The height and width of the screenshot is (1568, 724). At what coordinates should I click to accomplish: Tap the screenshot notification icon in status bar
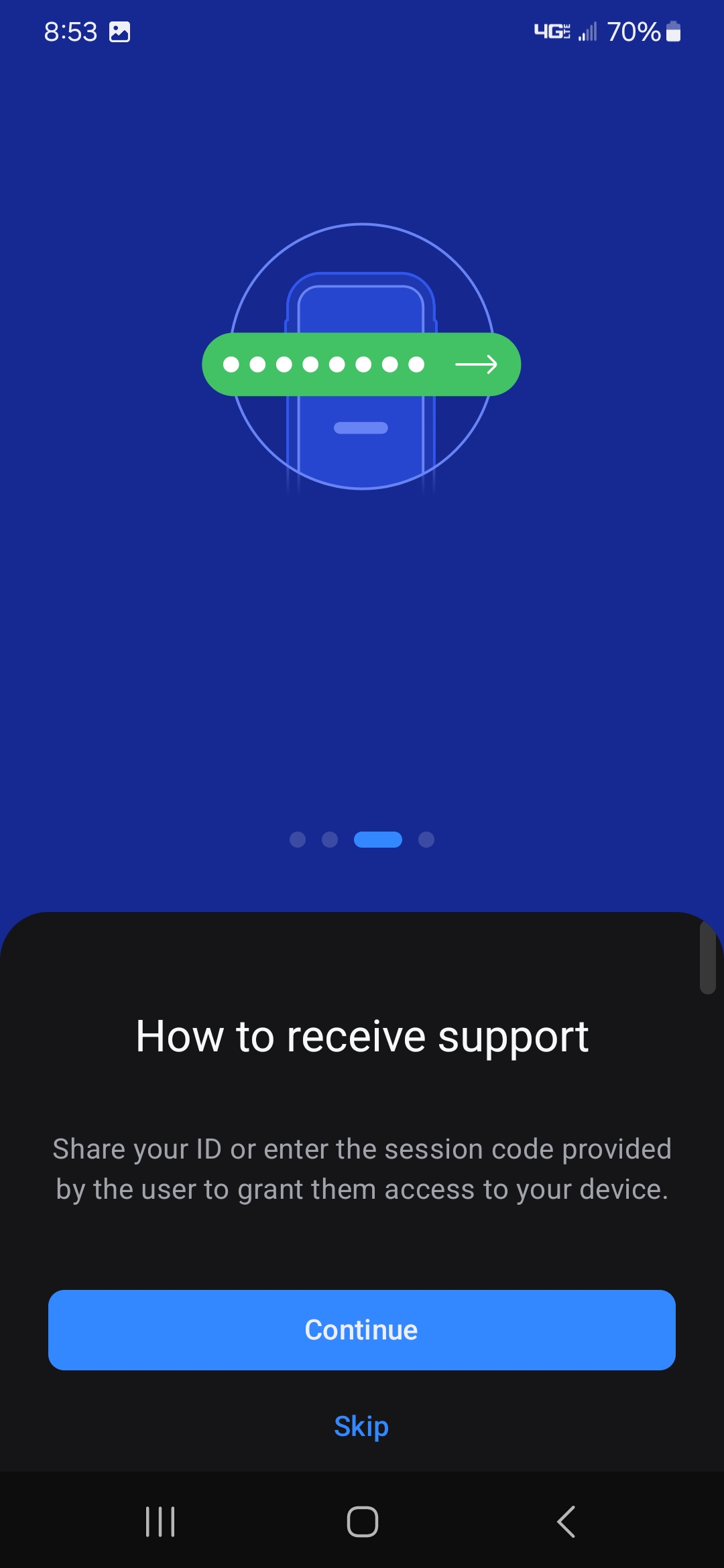coord(119,31)
